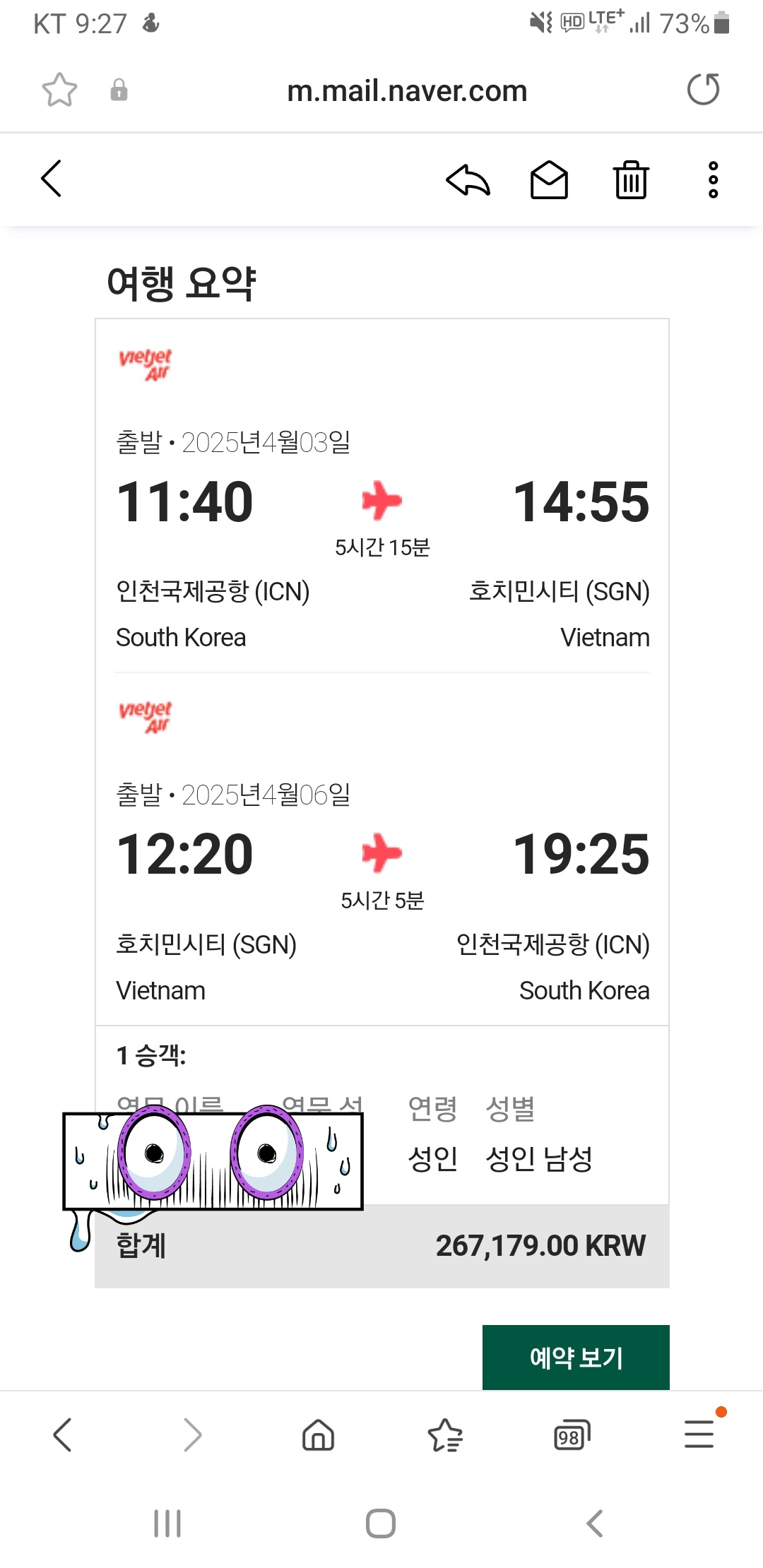Open the browser home page

[x=318, y=1435]
